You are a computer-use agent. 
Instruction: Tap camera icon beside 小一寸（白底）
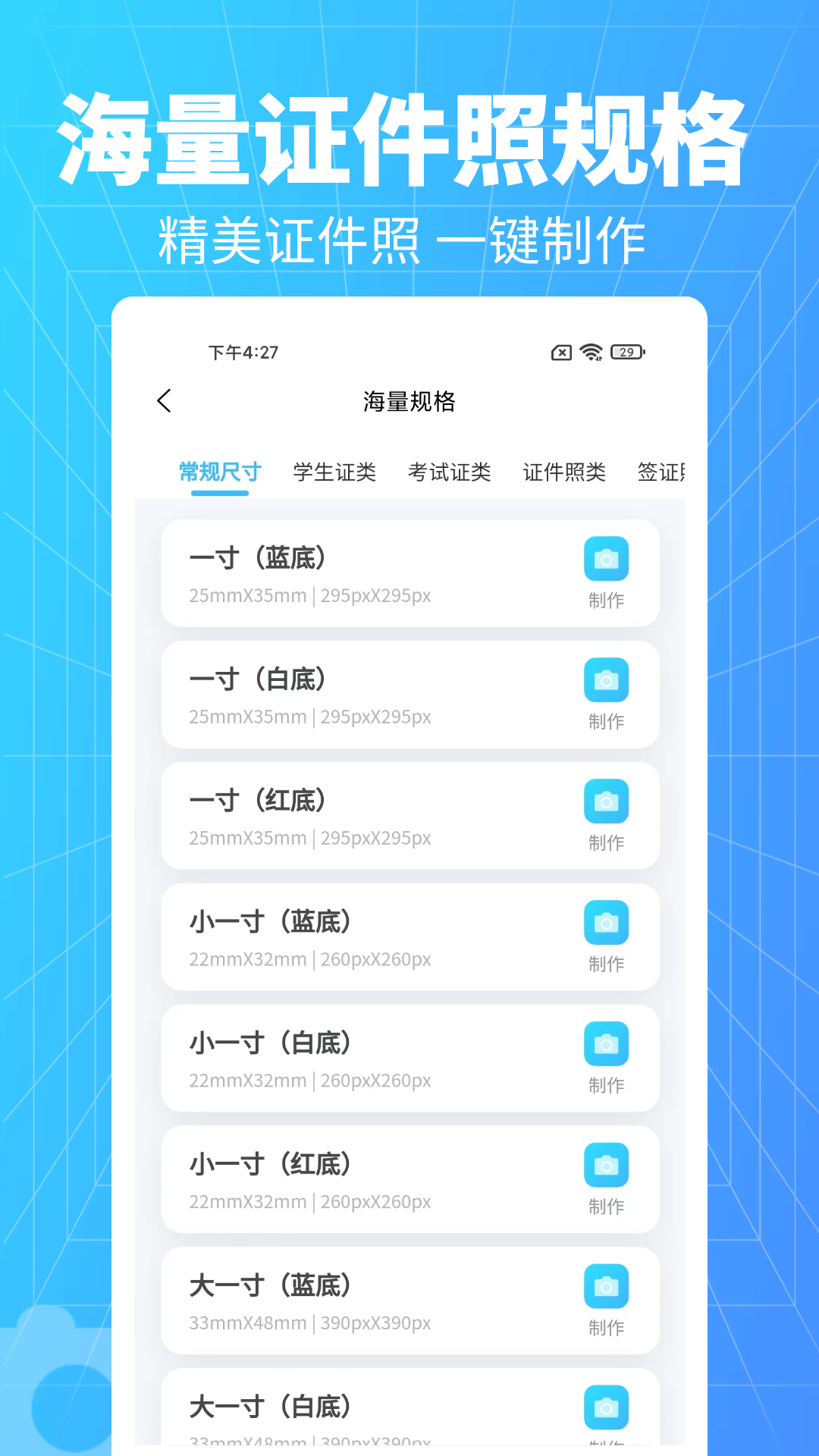pos(606,1044)
